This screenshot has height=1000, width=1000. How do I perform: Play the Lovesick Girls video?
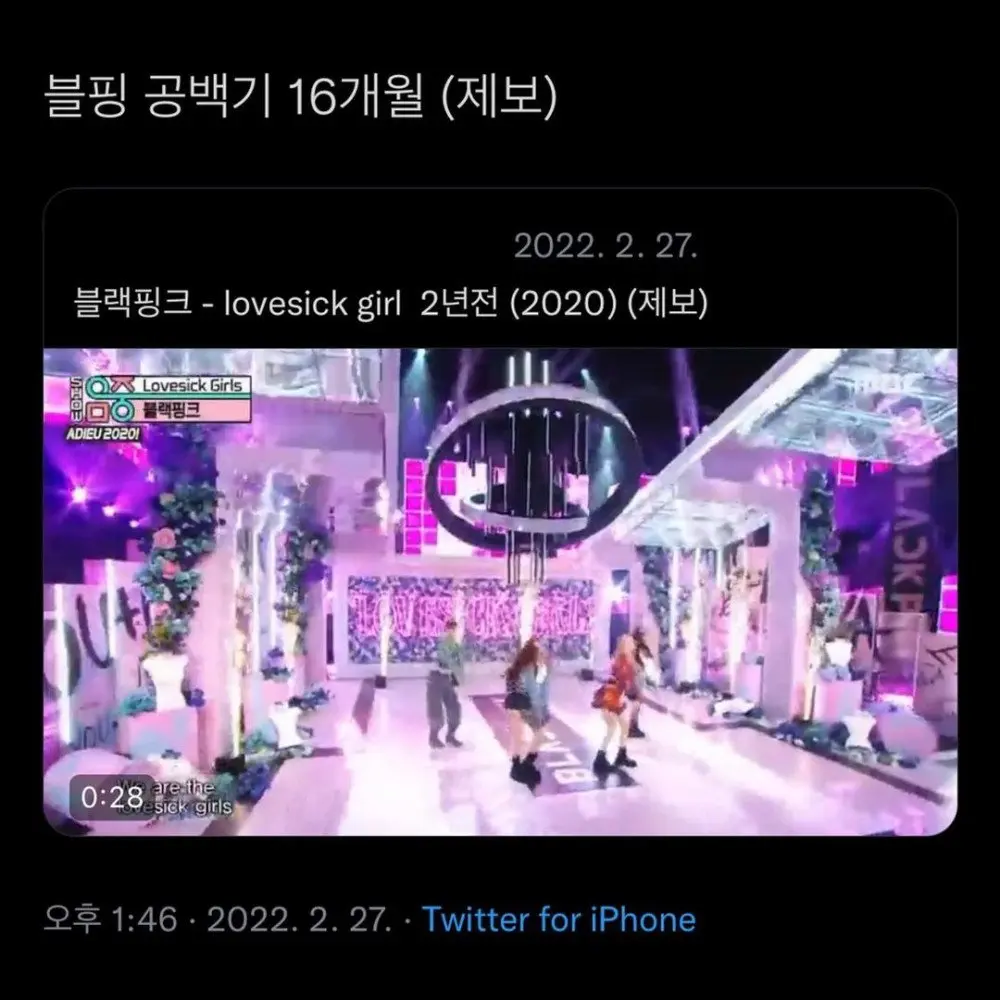point(500,592)
